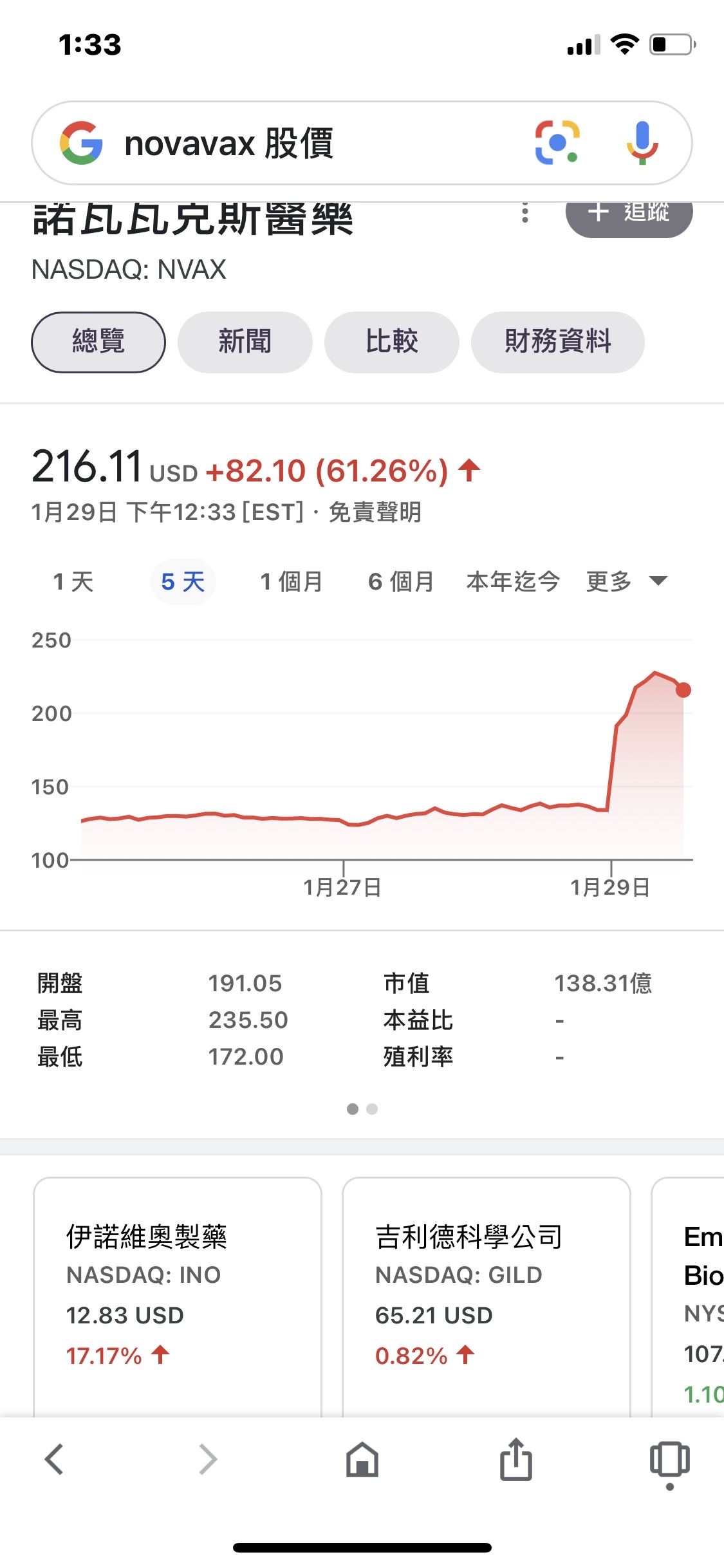This screenshot has height=1568, width=724.
Task: Open Google Lens camera search
Action: pyautogui.click(x=557, y=142)
